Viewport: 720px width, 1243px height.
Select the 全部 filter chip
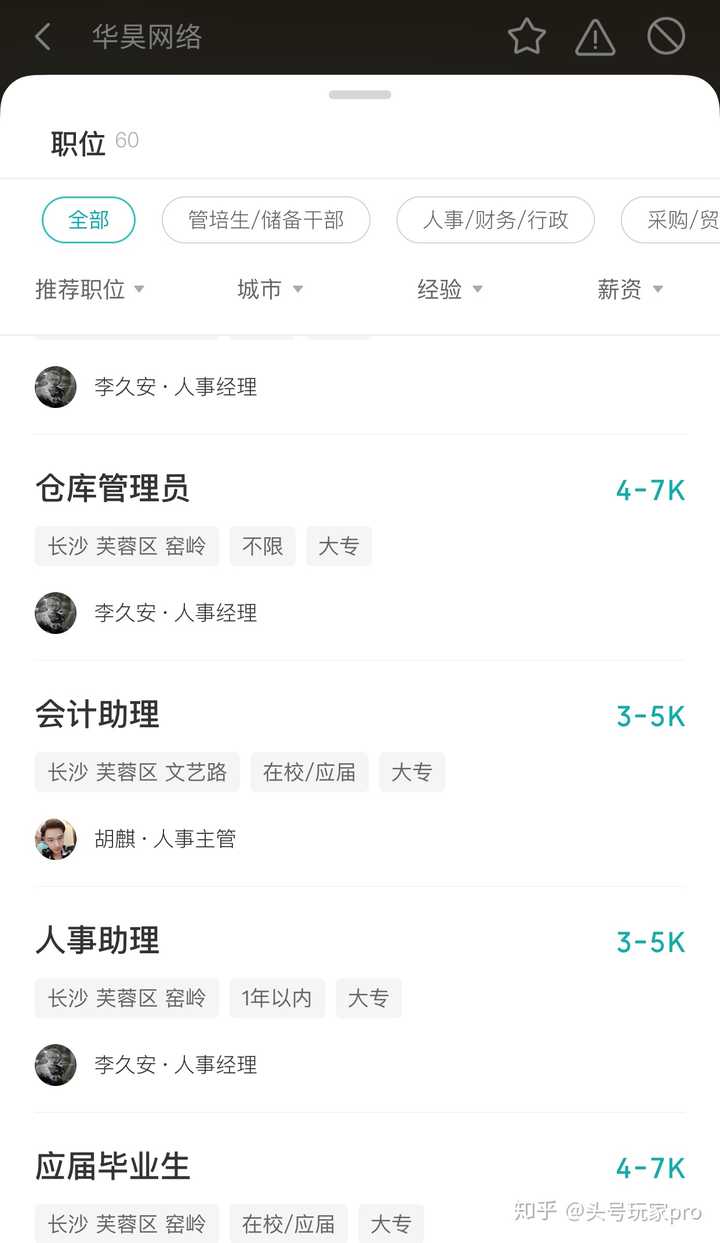tap(88, 220)
